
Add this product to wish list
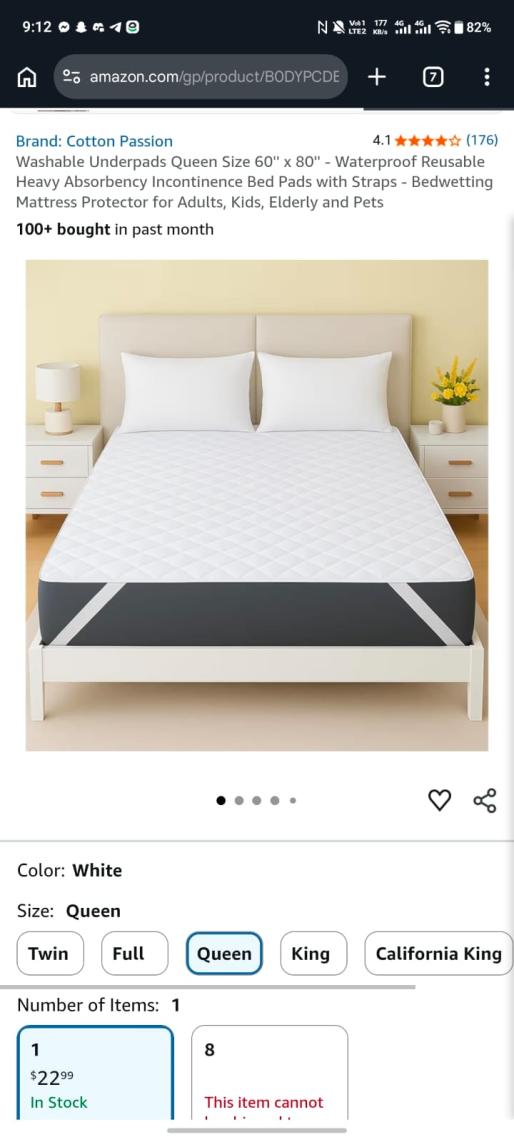tap(439, 800)
